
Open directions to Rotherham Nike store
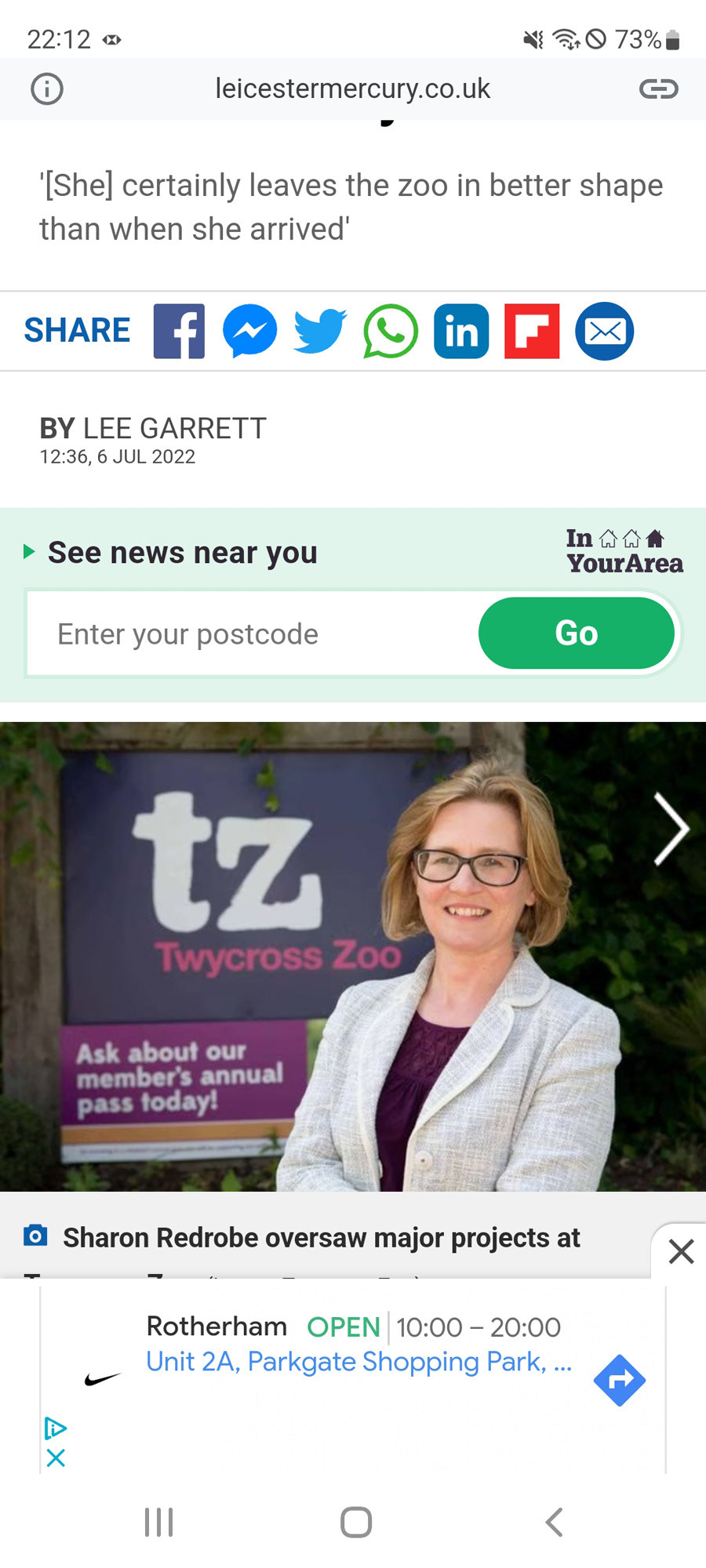click(619, 1380)
